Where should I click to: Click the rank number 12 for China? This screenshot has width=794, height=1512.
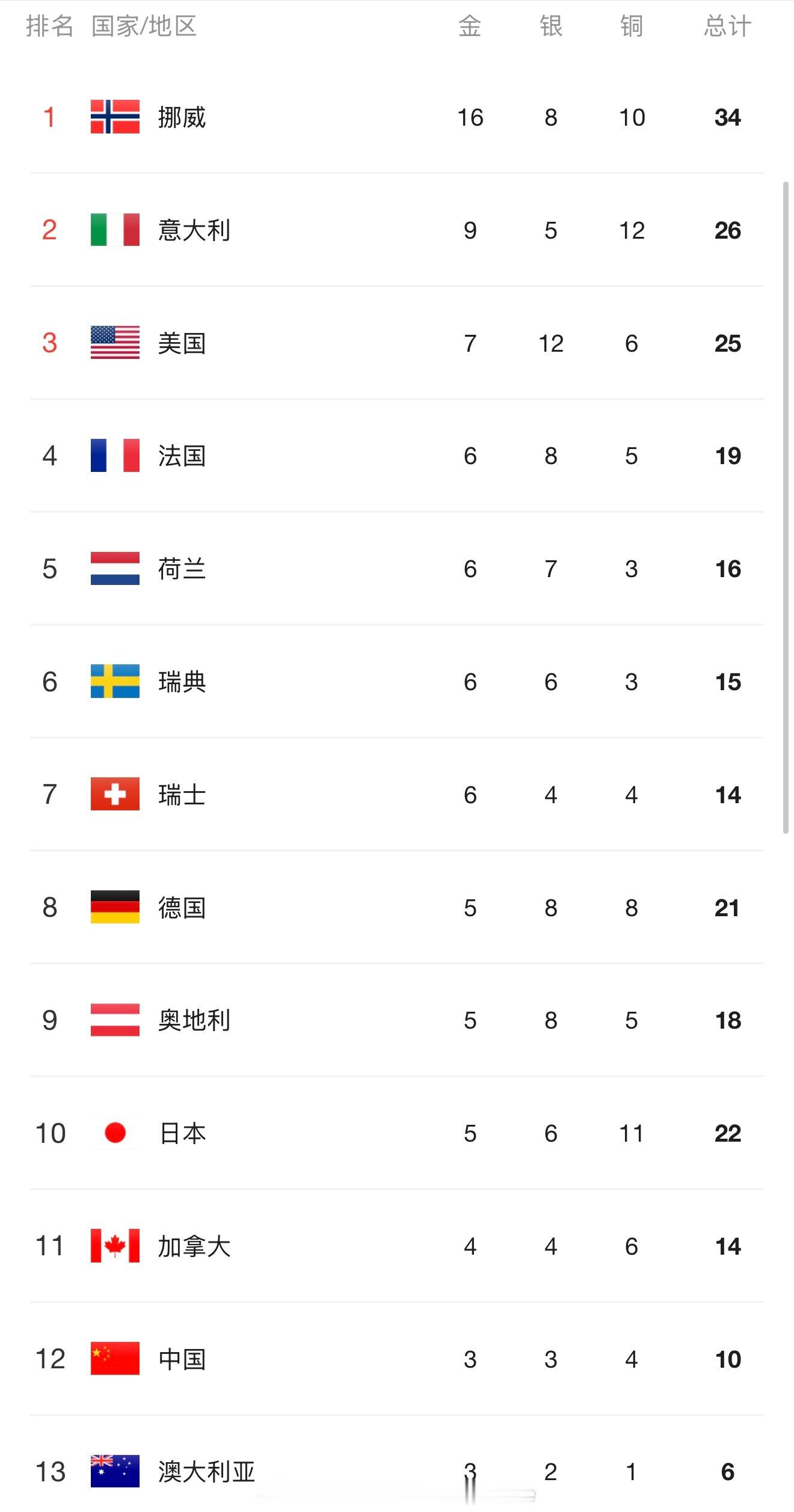pyautogui.click(x=50, y=1359)
